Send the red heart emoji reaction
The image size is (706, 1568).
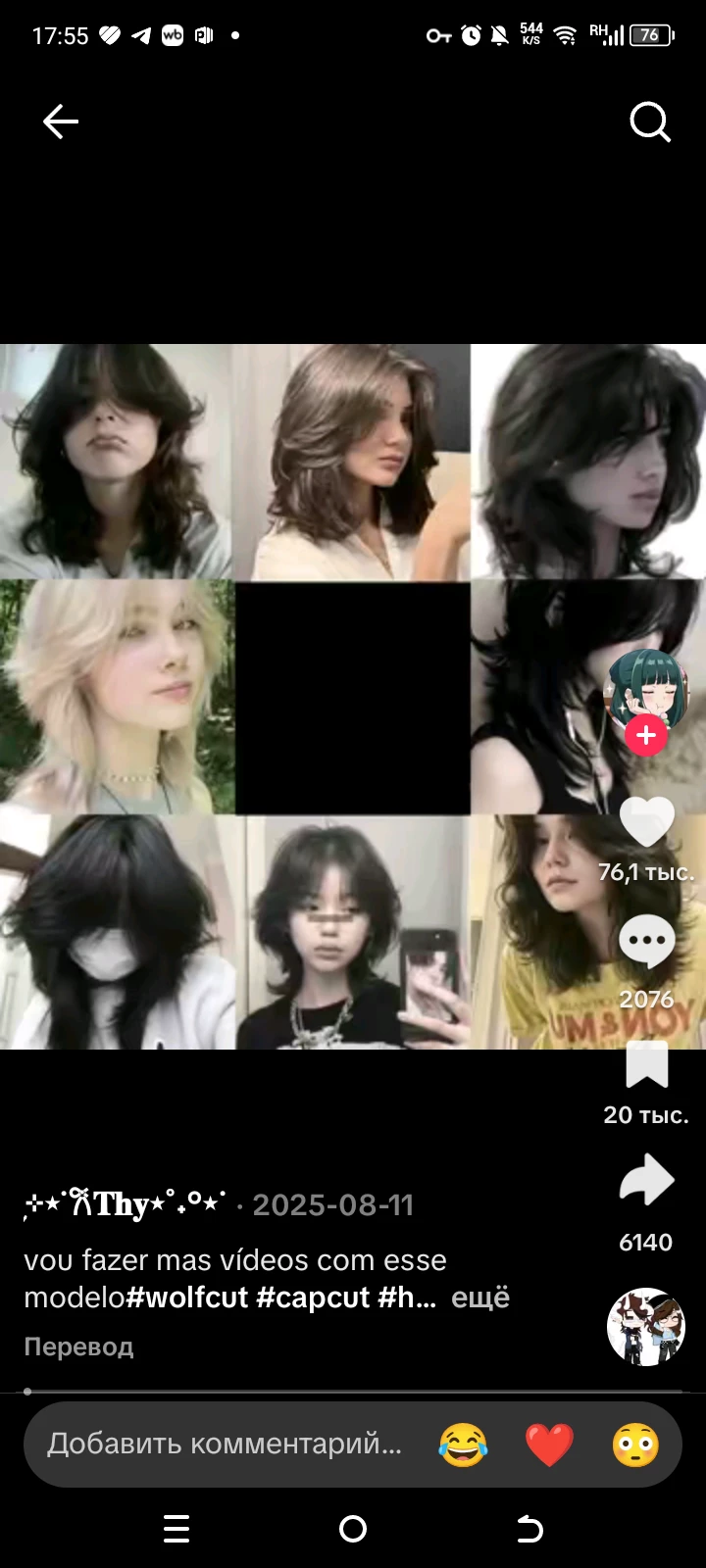tap(549, 1445)
